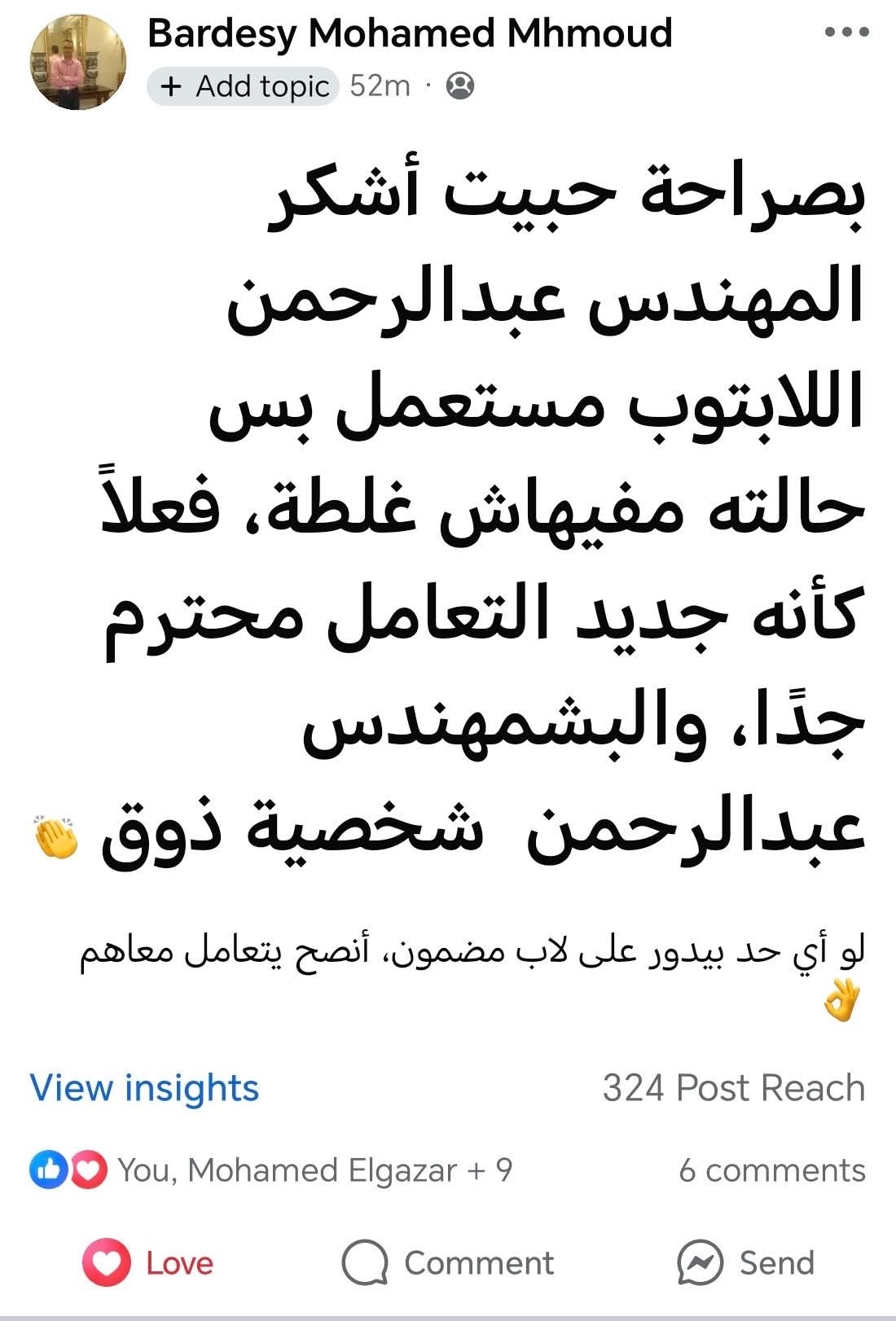Tap the Love reaction button
Image resolution: width=896 pixels, height=1321 pixels.
click(x=149, y=1263)
